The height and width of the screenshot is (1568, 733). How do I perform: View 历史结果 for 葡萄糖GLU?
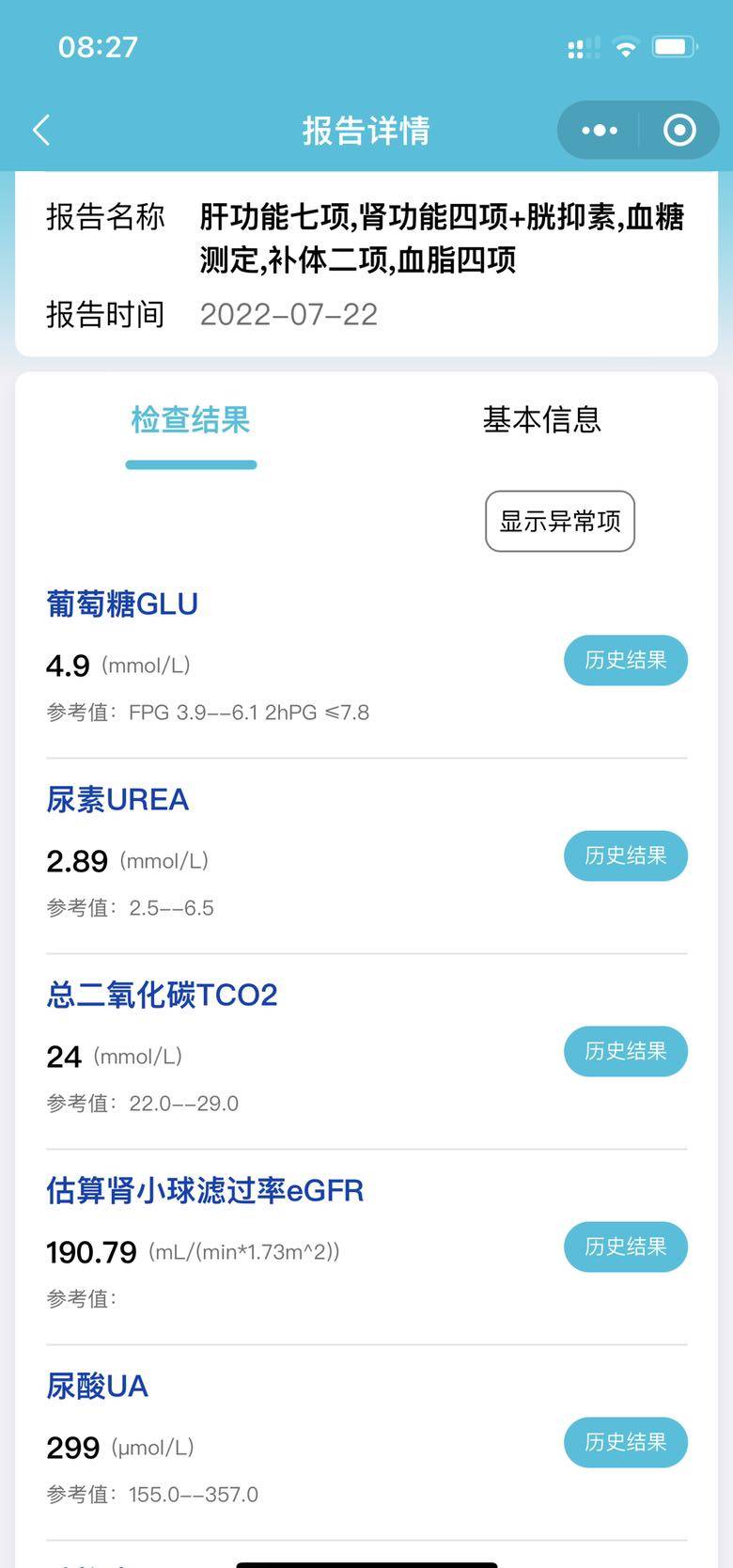(626, 660)
